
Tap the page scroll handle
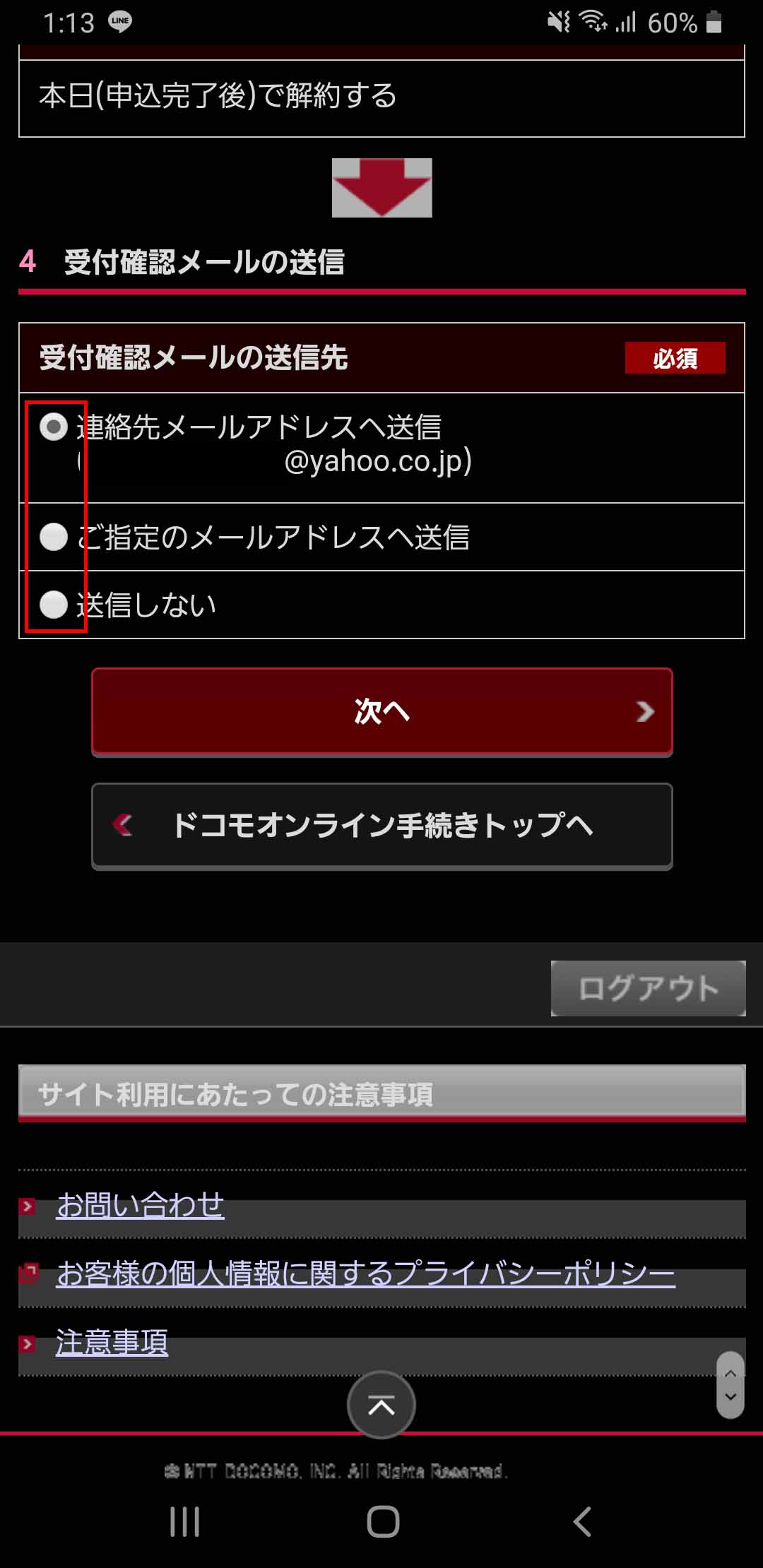point(731,1385)
